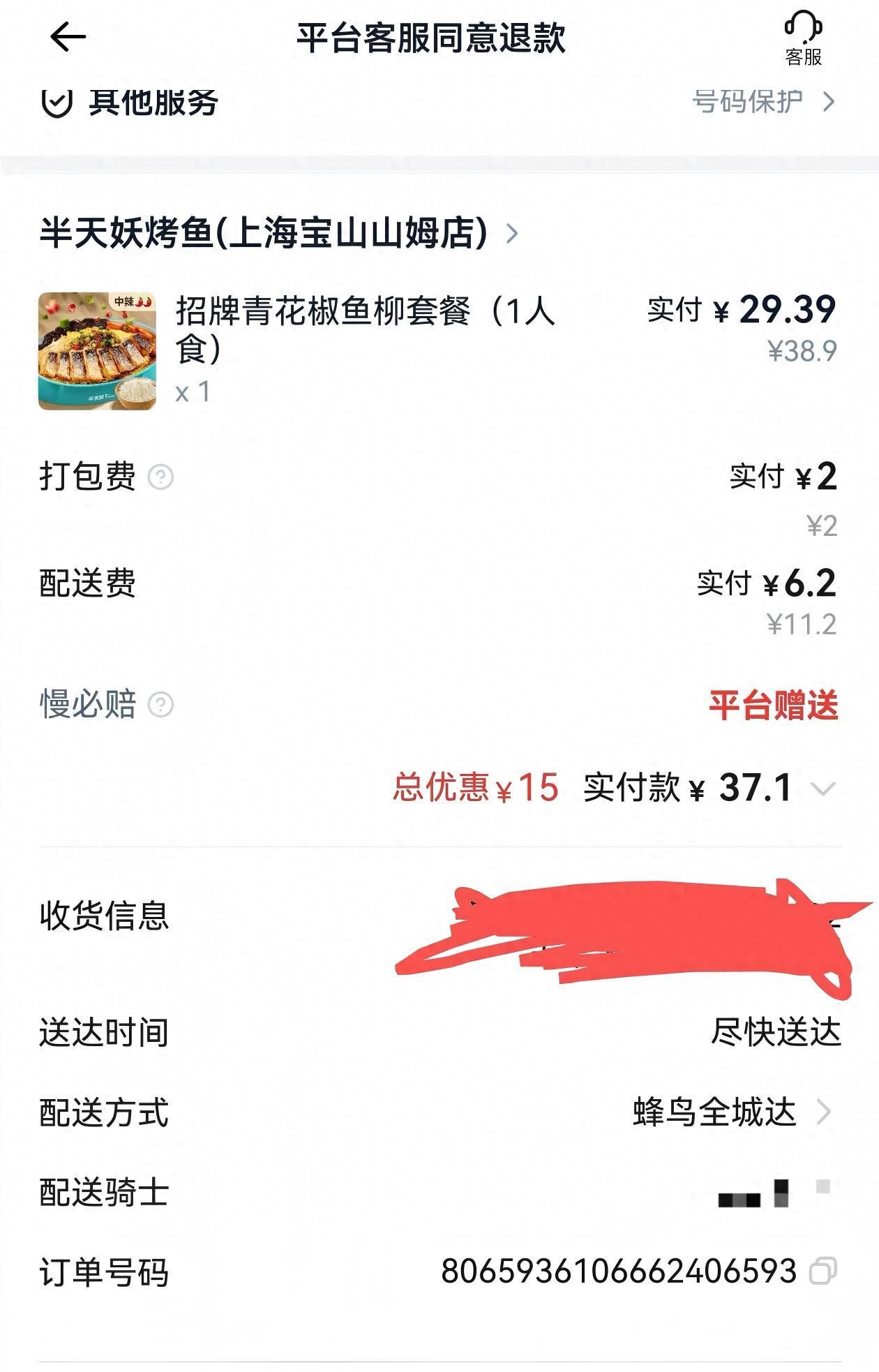Go back using the top-left arrow
The image size is (879, 1372).
tap(68, 37)
